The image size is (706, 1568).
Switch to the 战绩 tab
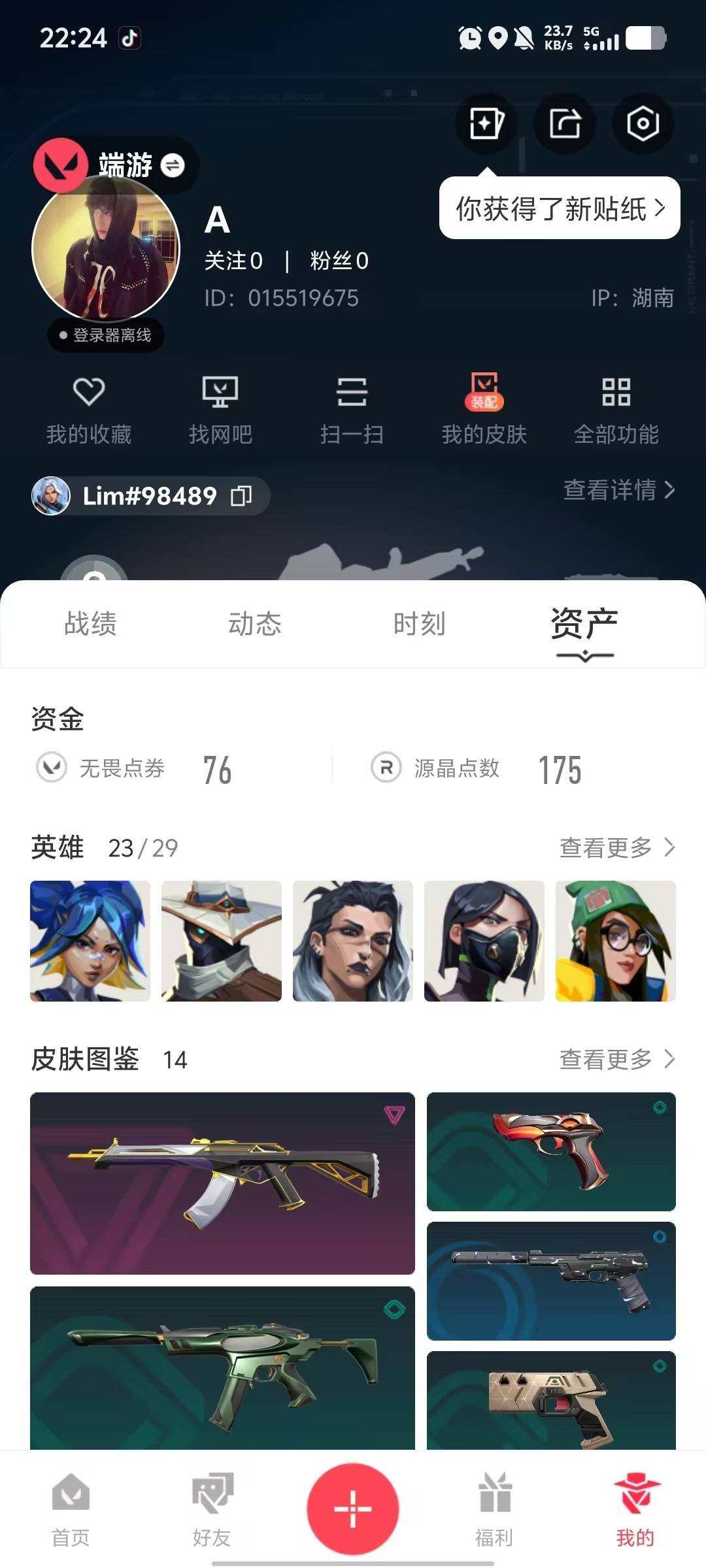(x=90, y=625)
